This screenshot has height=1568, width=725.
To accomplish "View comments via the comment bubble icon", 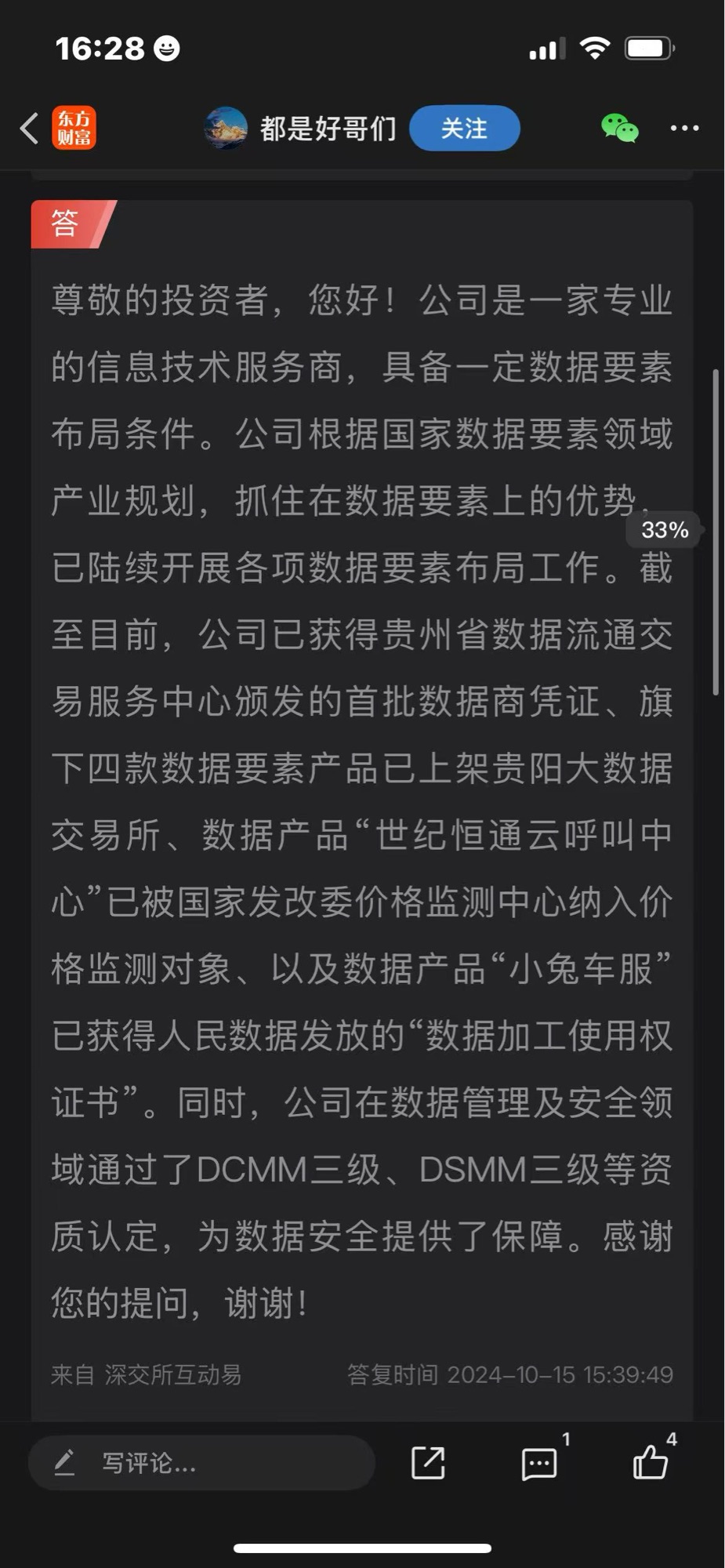I will [x=539, y=1463].
